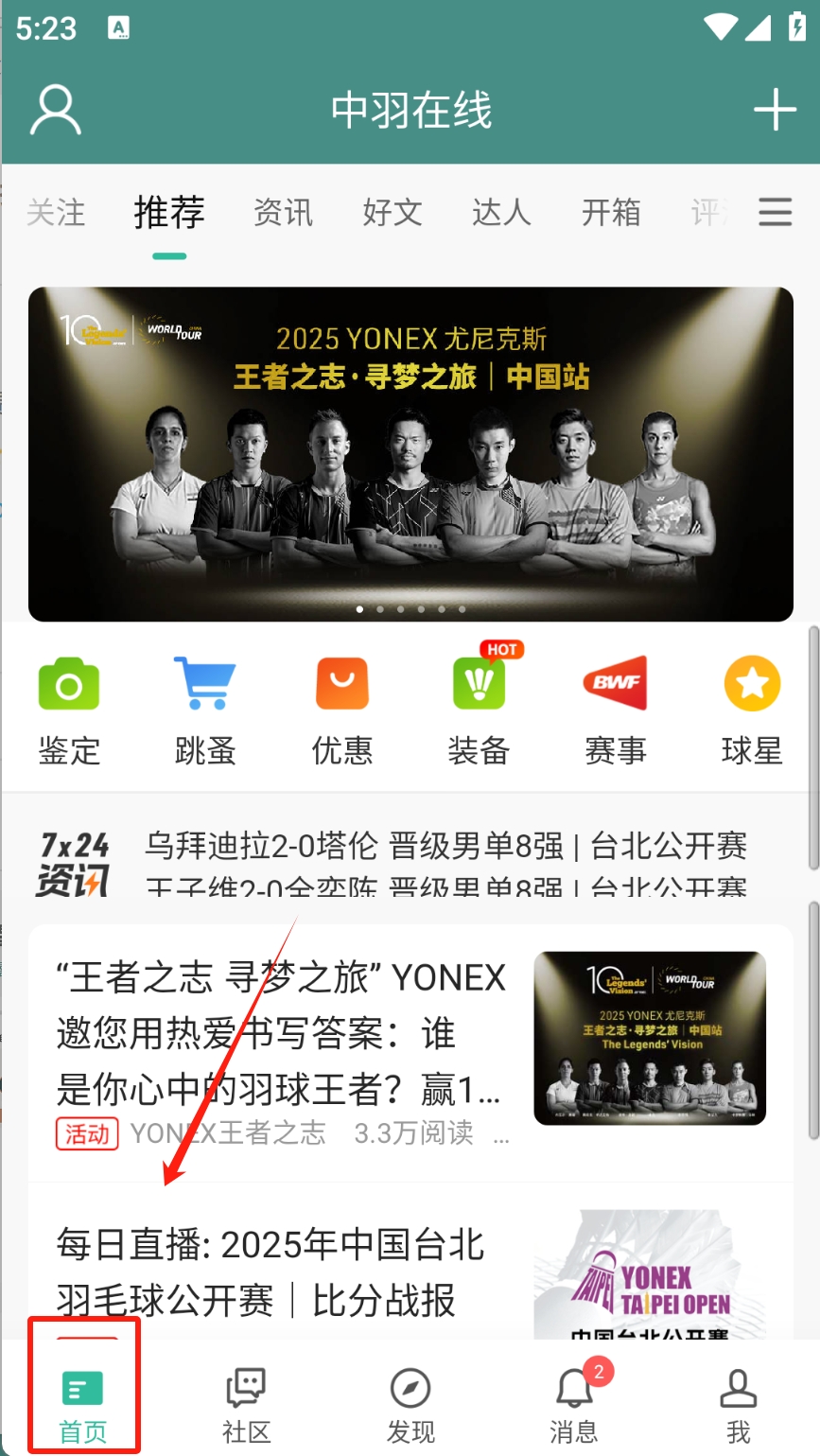Tap the 优惠 shortcut

click(x=341, y=710)
